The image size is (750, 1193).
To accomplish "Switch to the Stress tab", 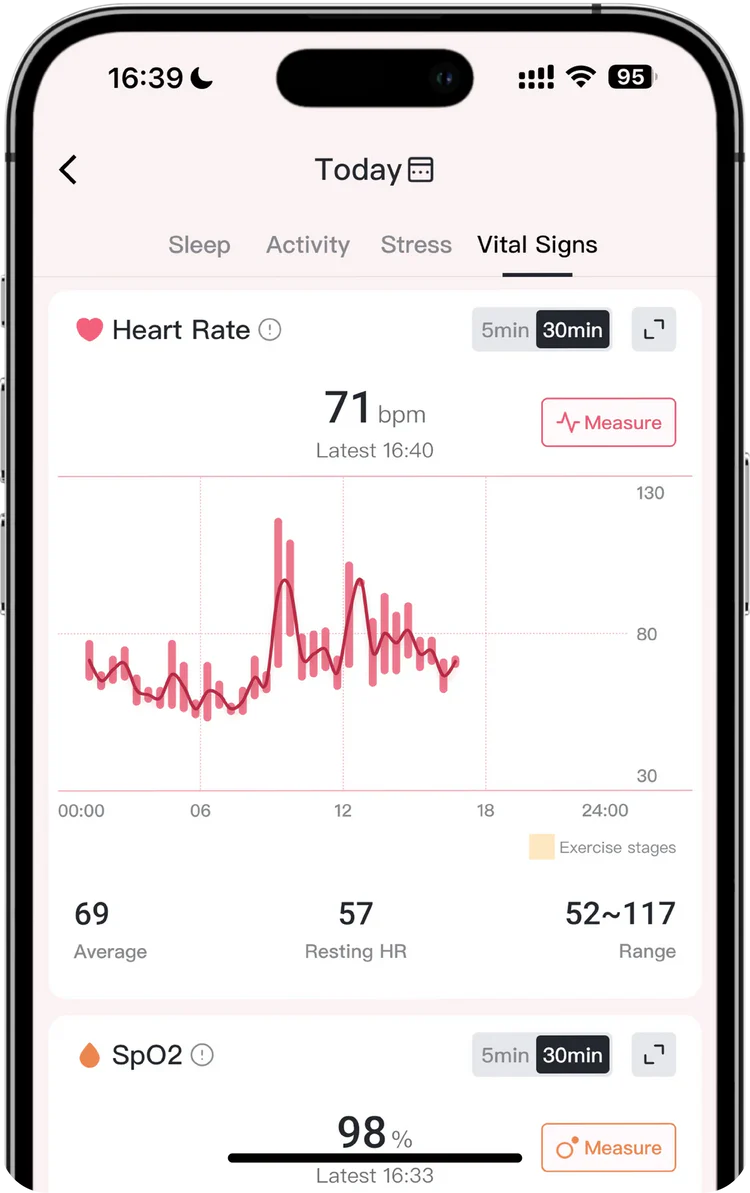I will coord(416,245).
